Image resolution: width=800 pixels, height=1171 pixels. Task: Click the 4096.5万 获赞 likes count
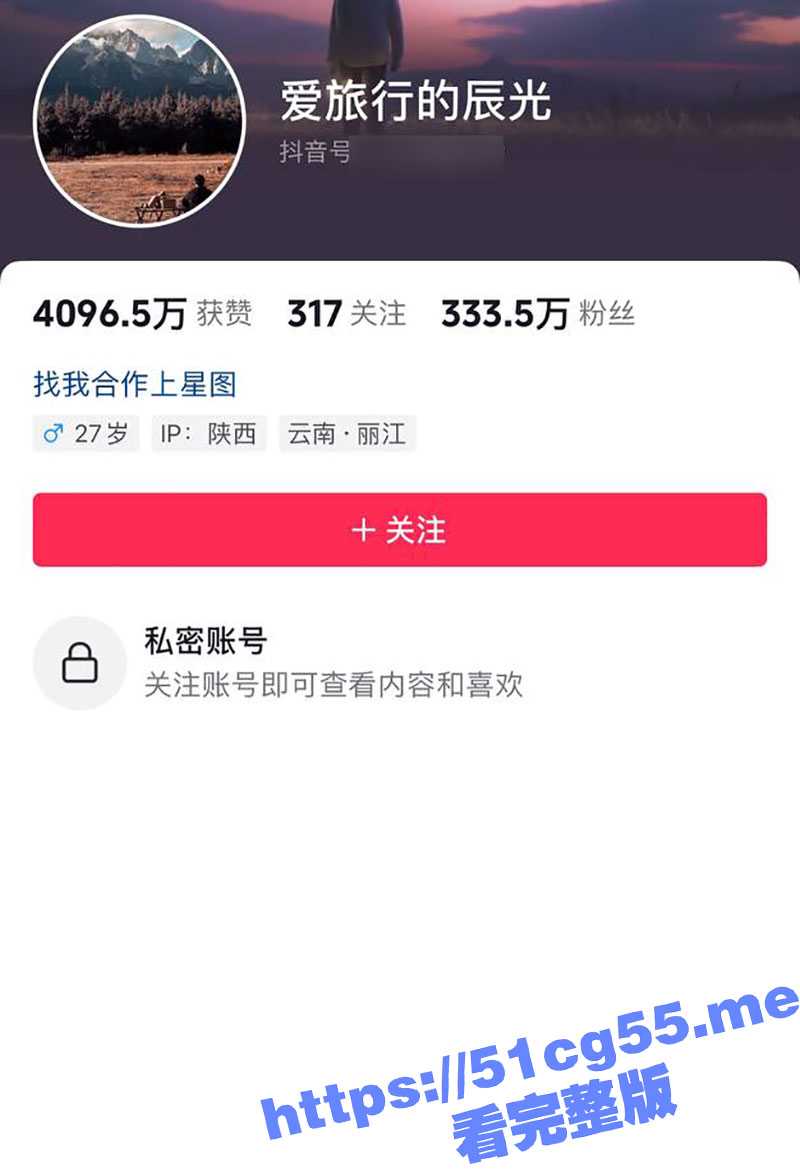click(x=145, y=313)
